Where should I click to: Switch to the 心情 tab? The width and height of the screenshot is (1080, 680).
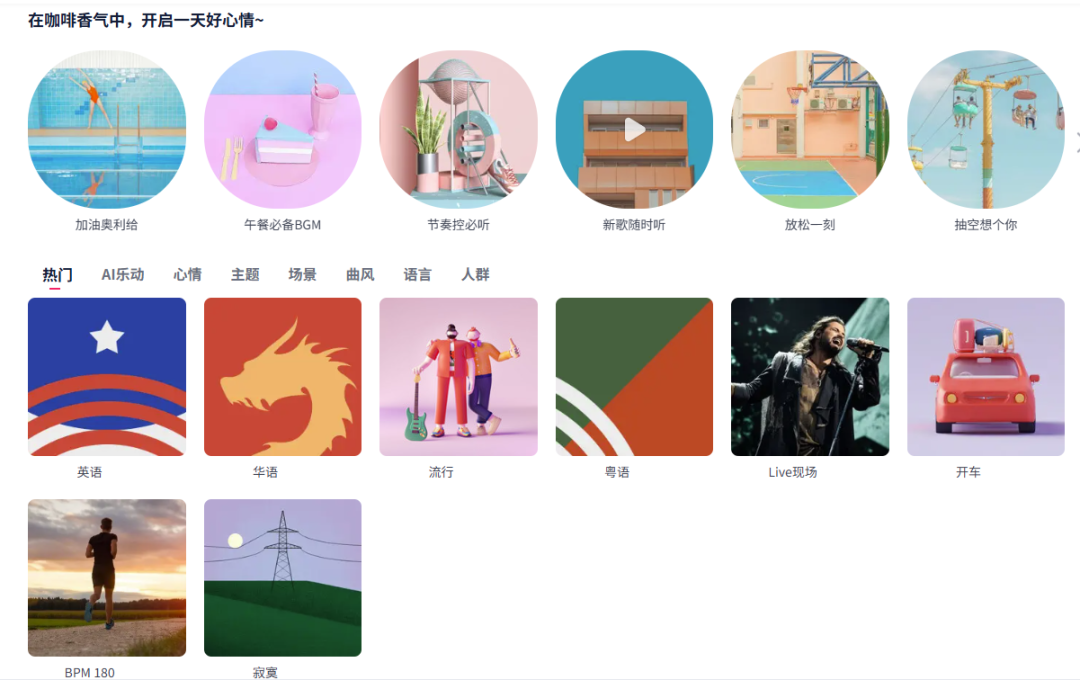(x=187, y=274)
